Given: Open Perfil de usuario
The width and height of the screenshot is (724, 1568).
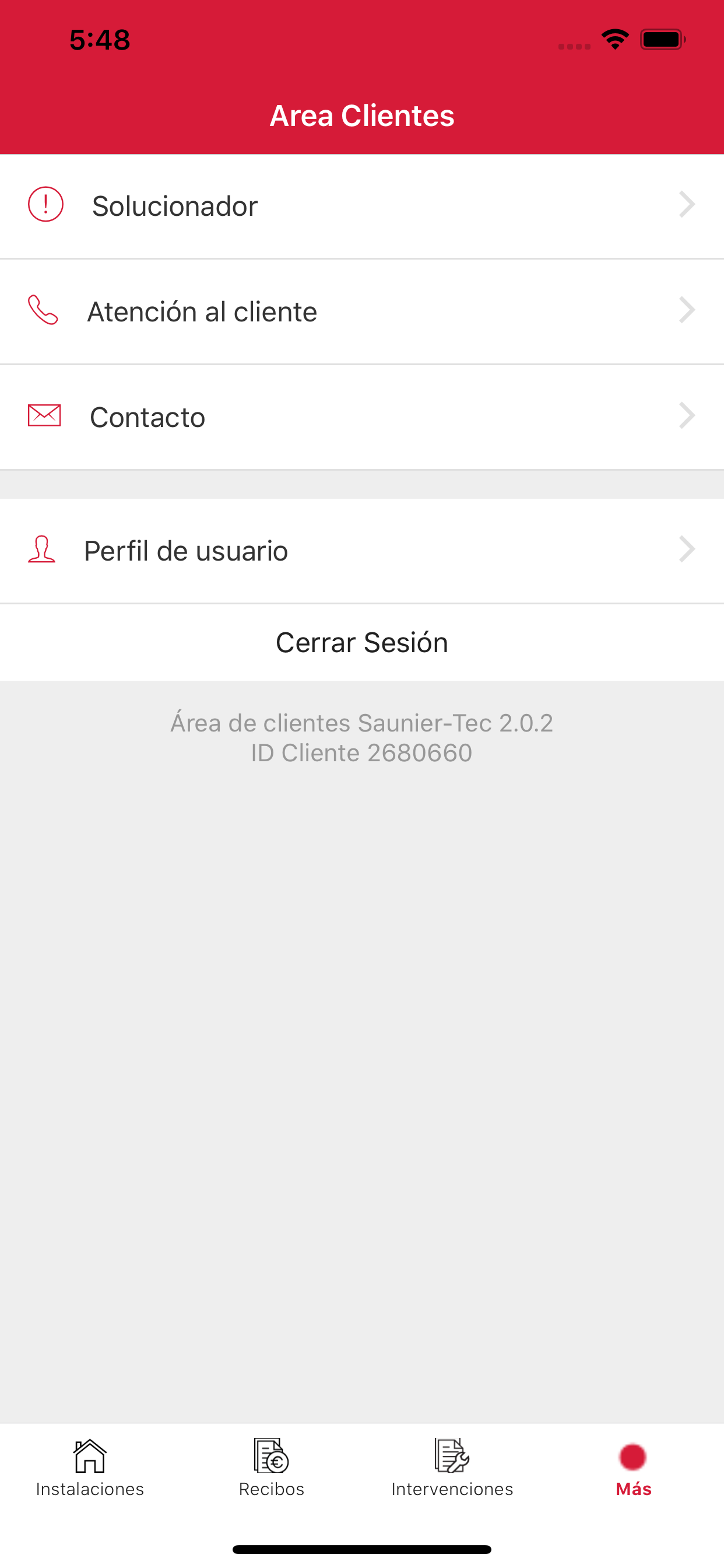Looking at the screenshot, I should point(362,551).
